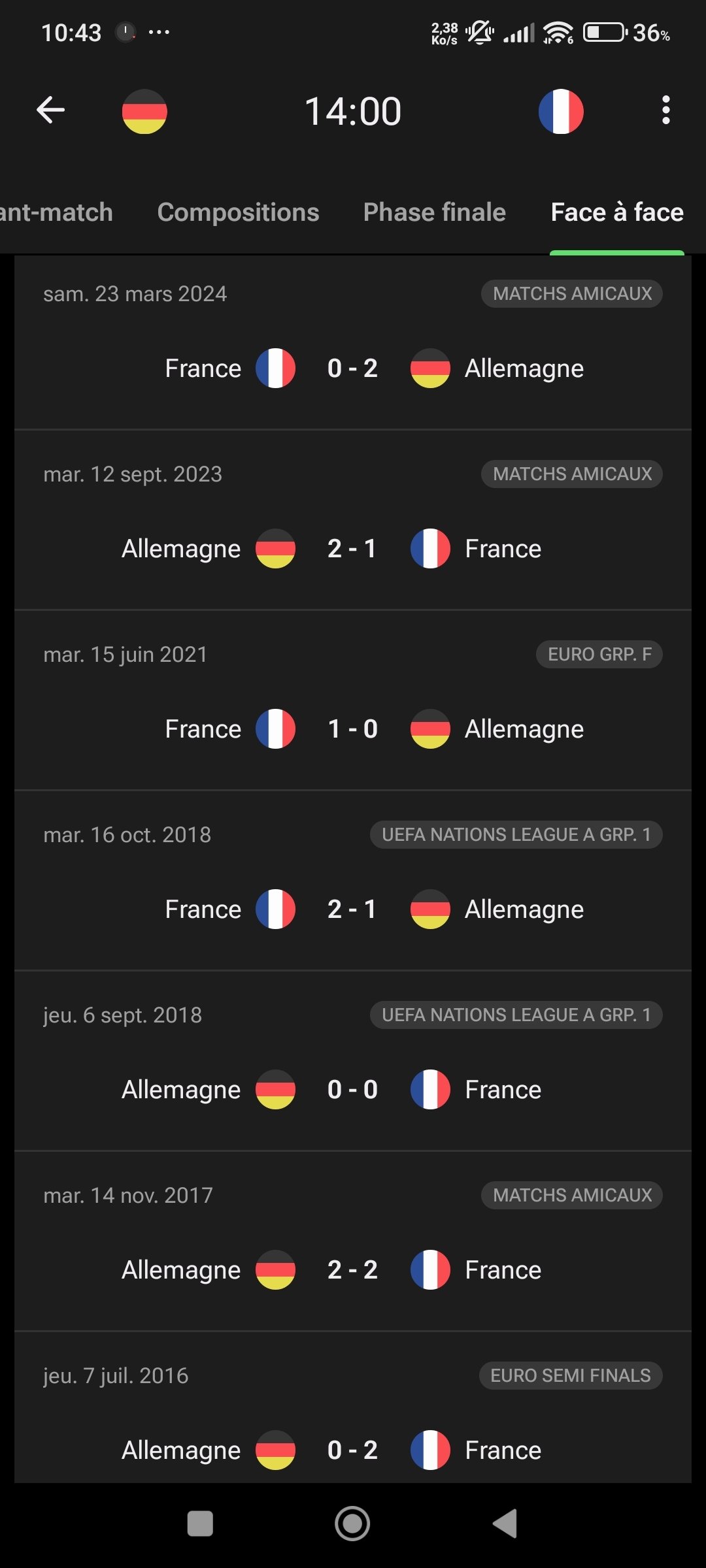Open the three-dot overflow menu
The image size is (706, 1568).
tap(665, 110)
